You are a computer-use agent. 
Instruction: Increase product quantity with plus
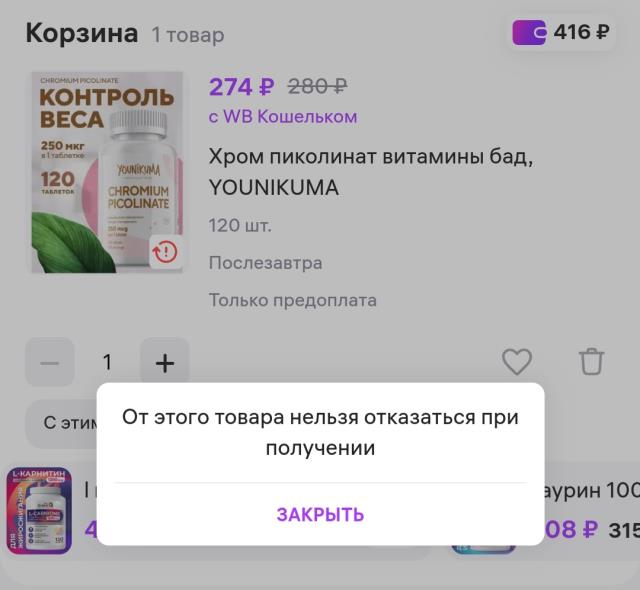165,363
